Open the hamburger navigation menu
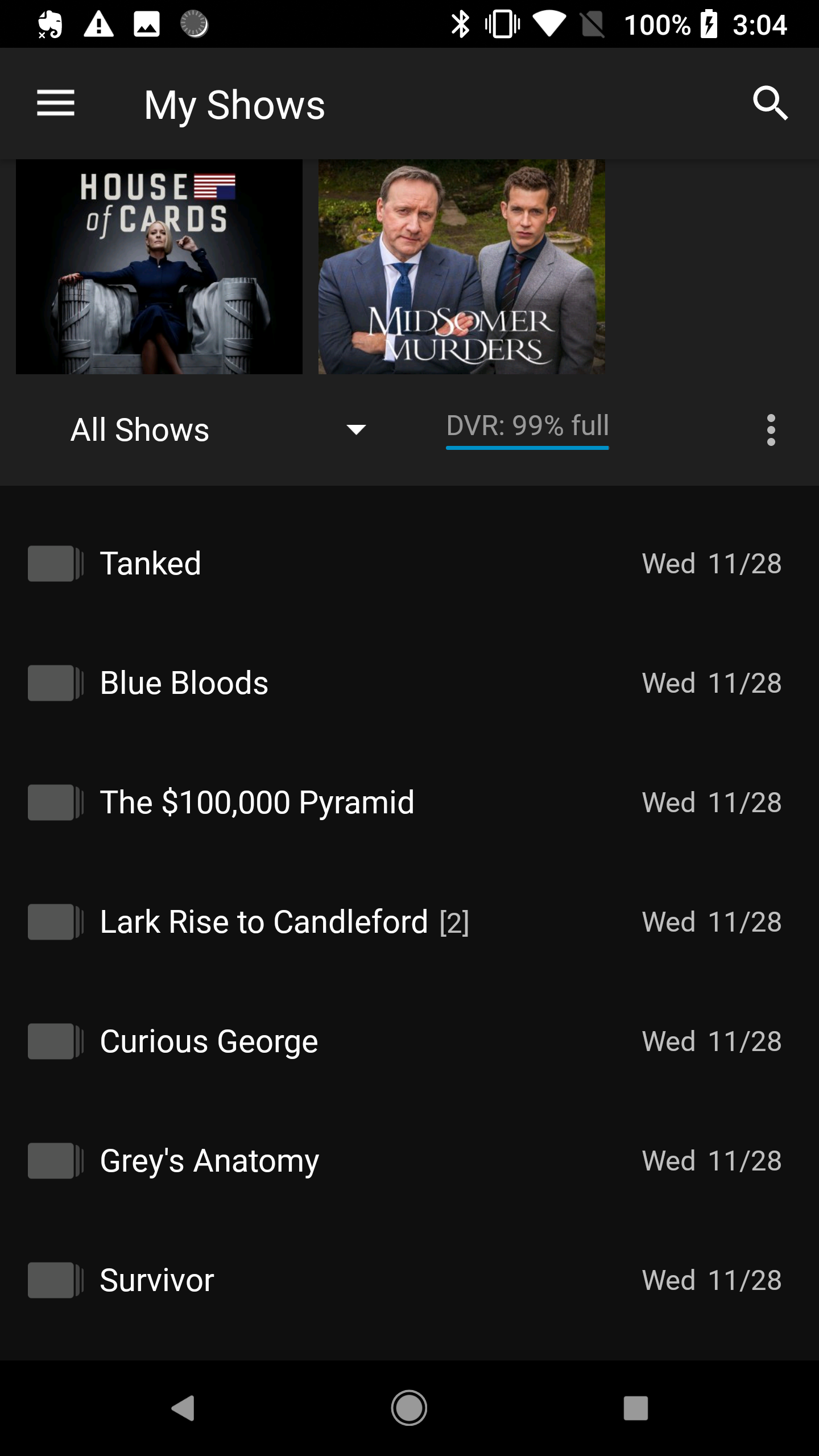Screen dimensions: 819x1456 56,104
